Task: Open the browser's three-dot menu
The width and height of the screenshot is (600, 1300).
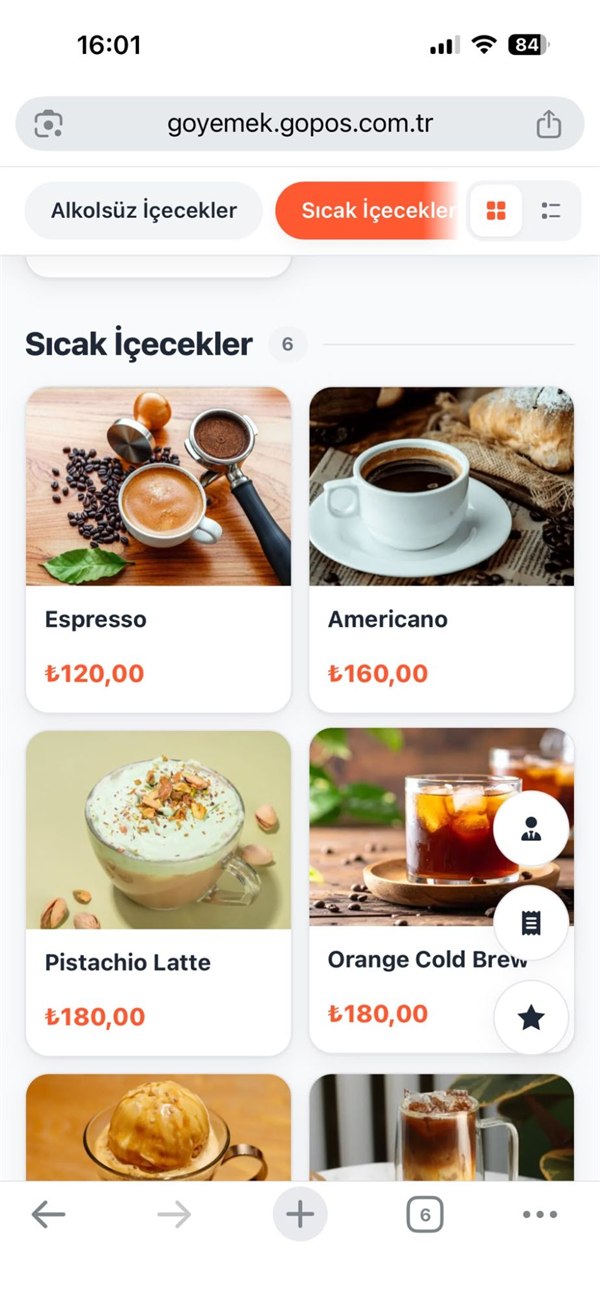Action: pos(540,1215)
